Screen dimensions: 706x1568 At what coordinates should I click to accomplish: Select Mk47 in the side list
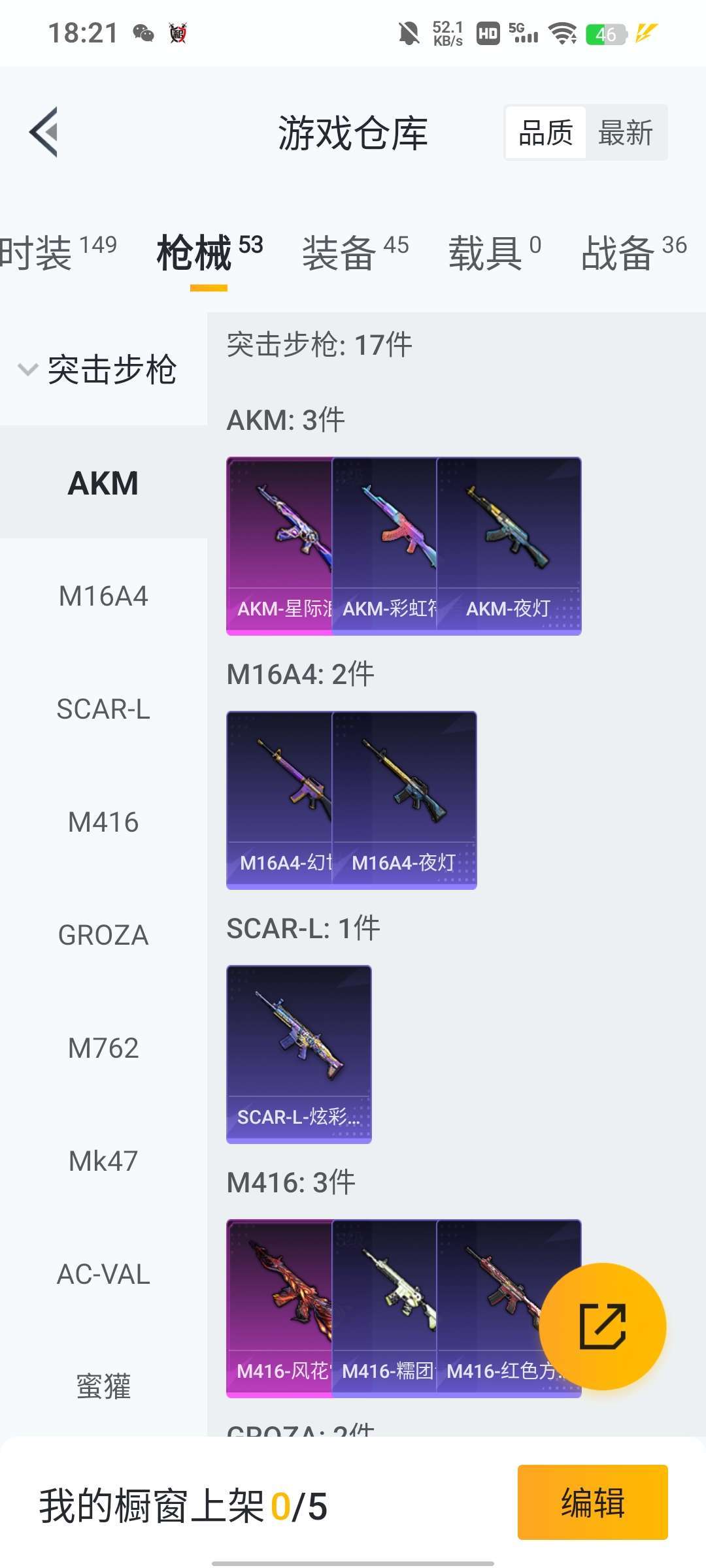(x=103, y=1161)
